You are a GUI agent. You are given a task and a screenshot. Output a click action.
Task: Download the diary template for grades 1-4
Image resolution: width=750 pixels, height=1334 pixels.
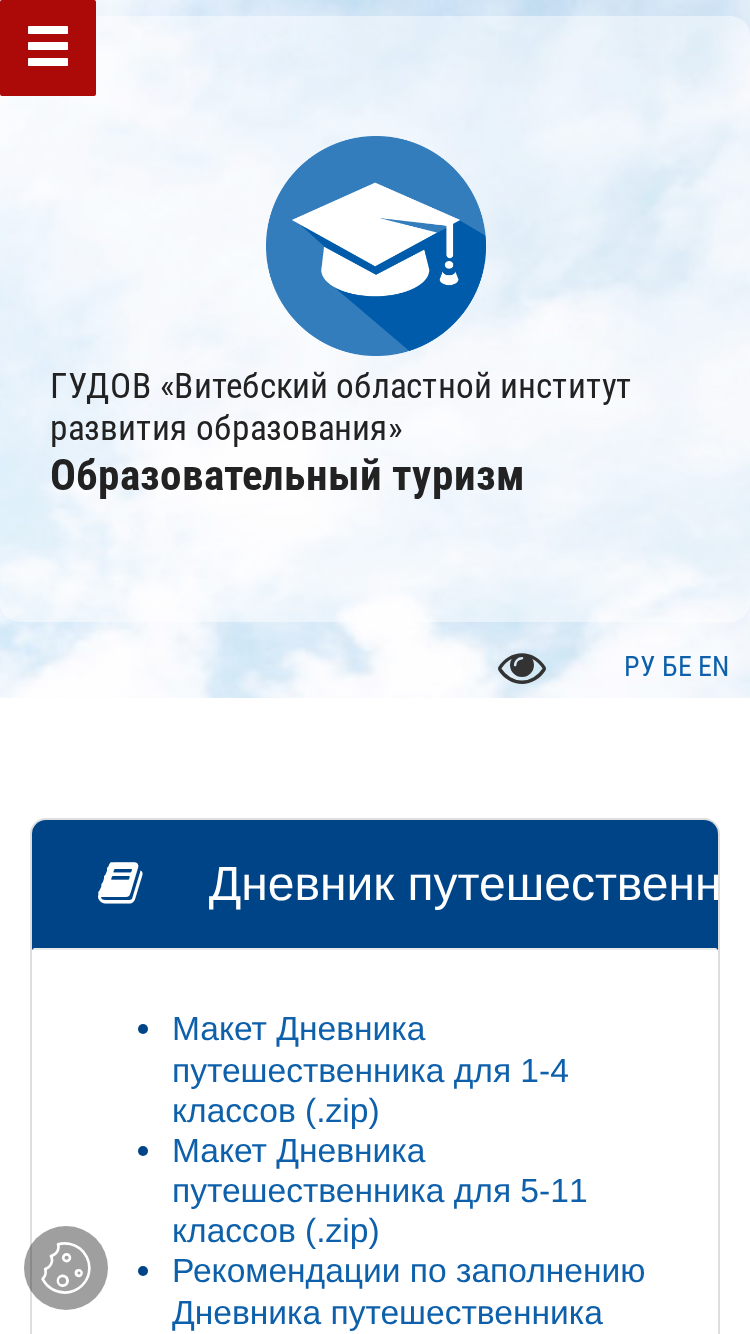click(x=370, y=1070)
